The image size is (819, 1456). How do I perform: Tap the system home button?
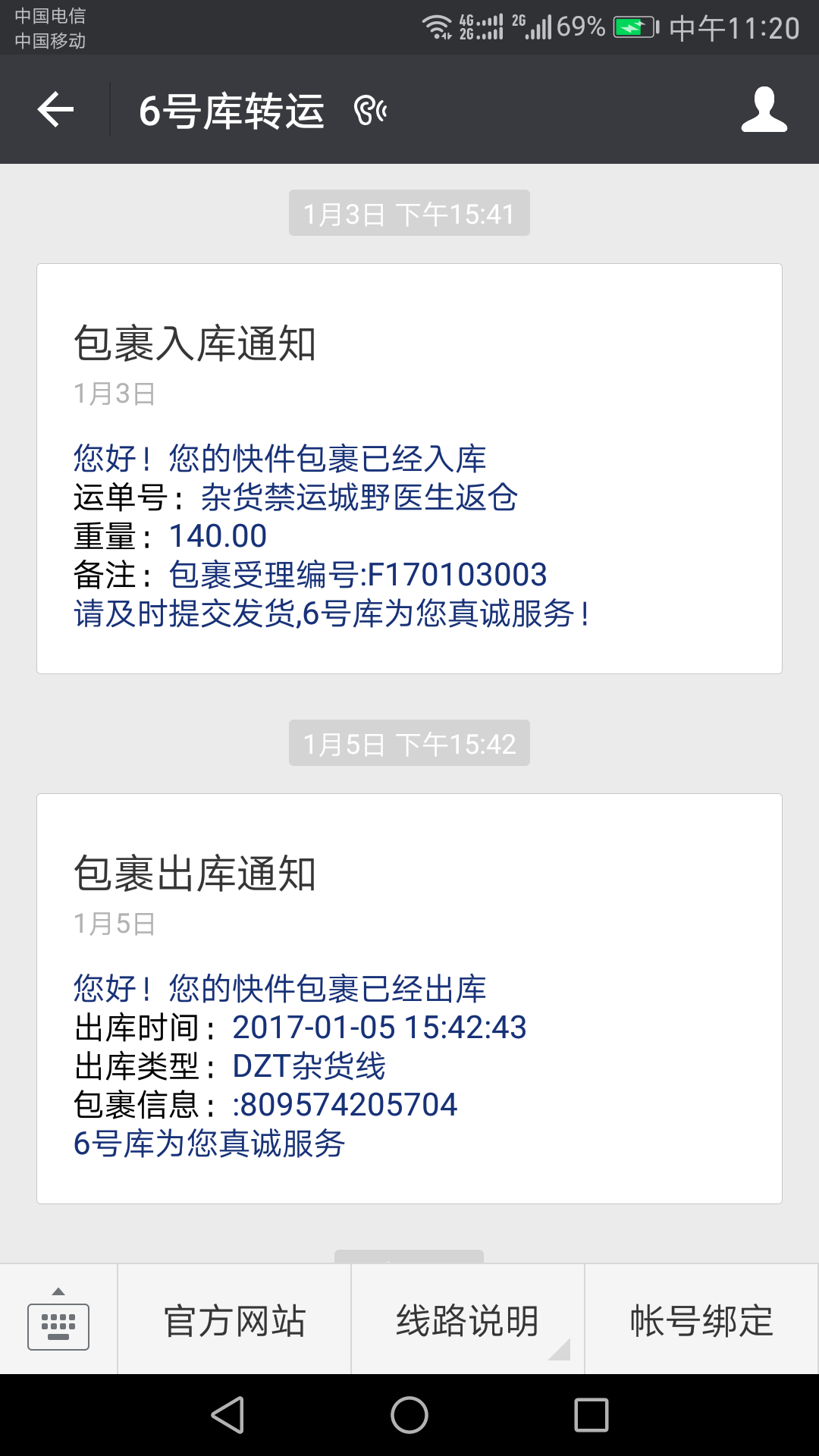pyautogui.click(x=409, y=1415)
